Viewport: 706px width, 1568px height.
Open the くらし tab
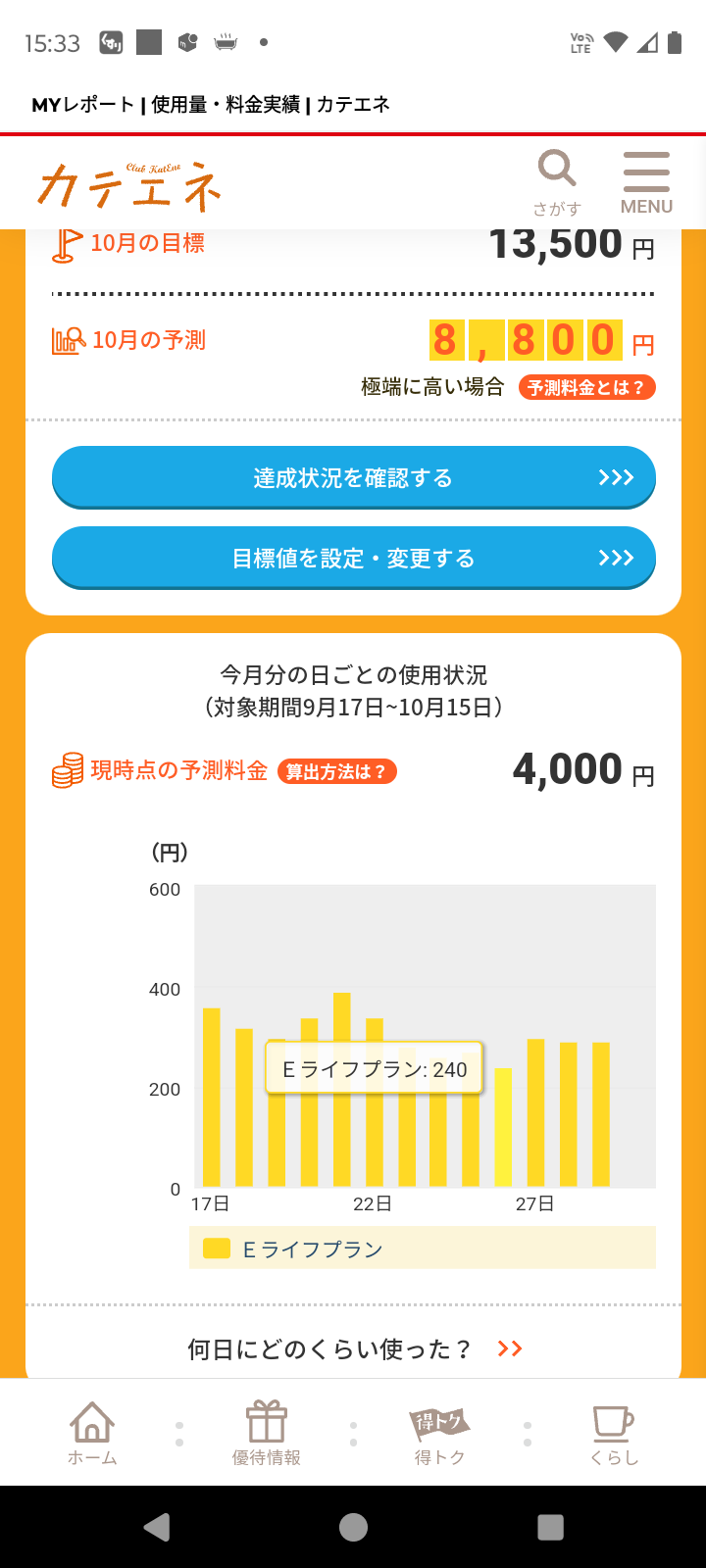(x=614, y=1433)
